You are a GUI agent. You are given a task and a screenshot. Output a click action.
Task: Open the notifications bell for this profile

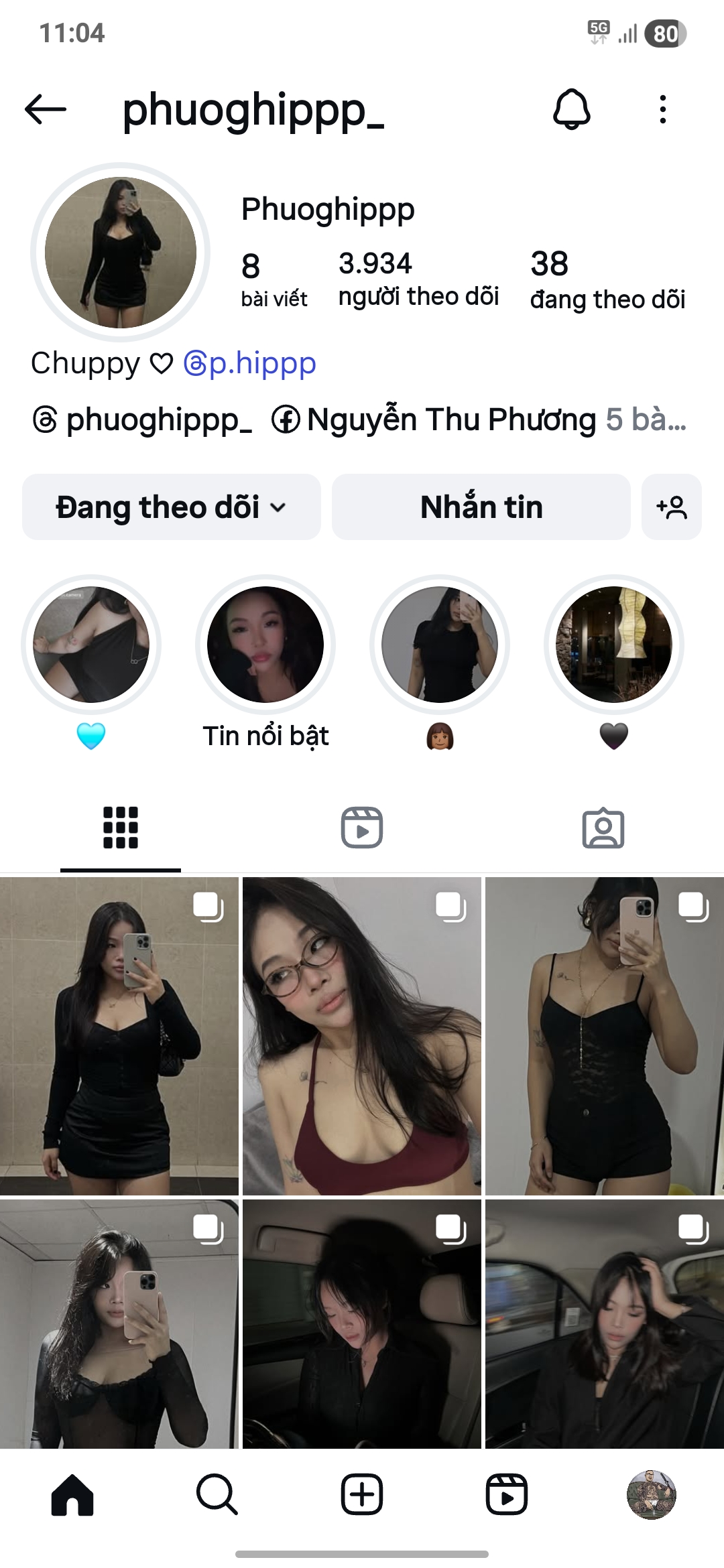(x=571, y=109)
